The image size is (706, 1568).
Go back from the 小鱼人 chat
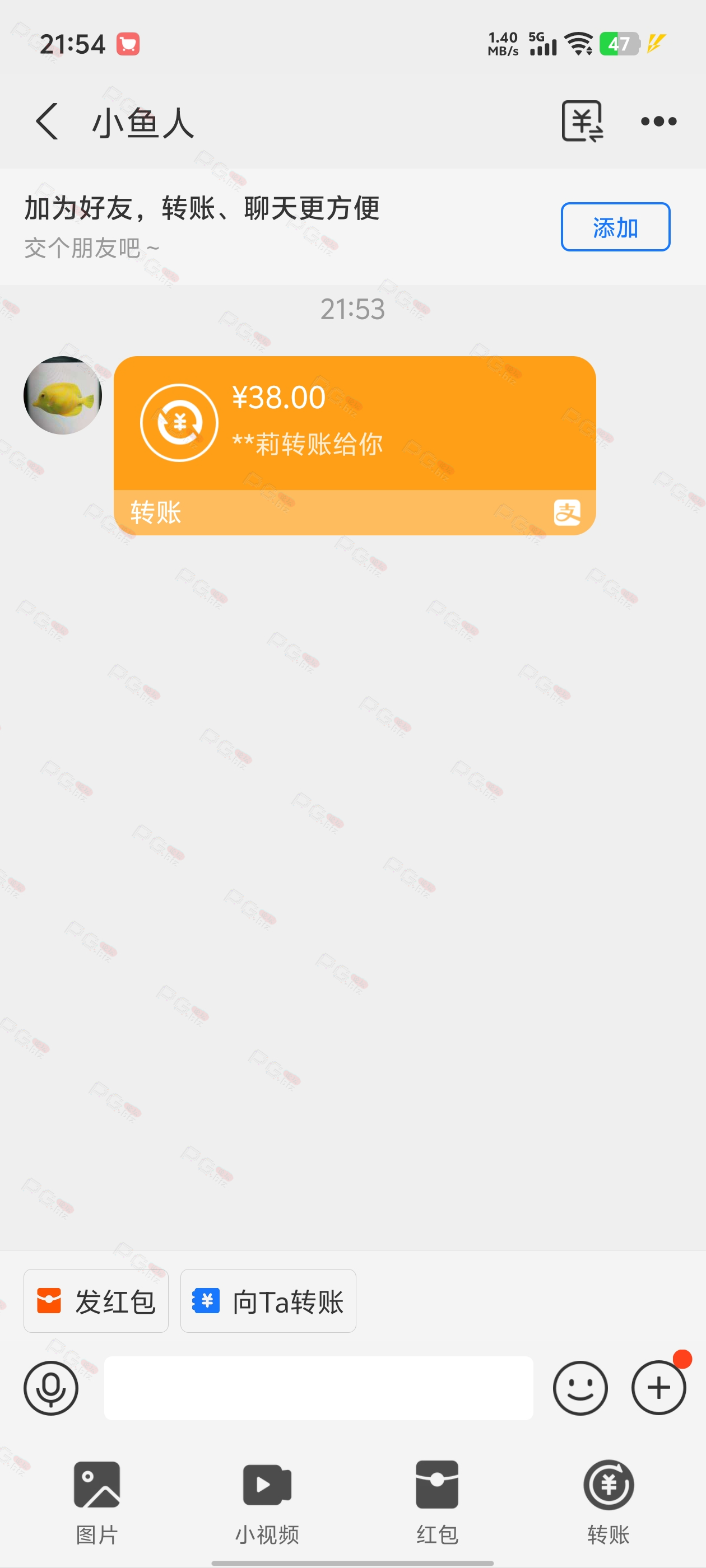(48, 121)
